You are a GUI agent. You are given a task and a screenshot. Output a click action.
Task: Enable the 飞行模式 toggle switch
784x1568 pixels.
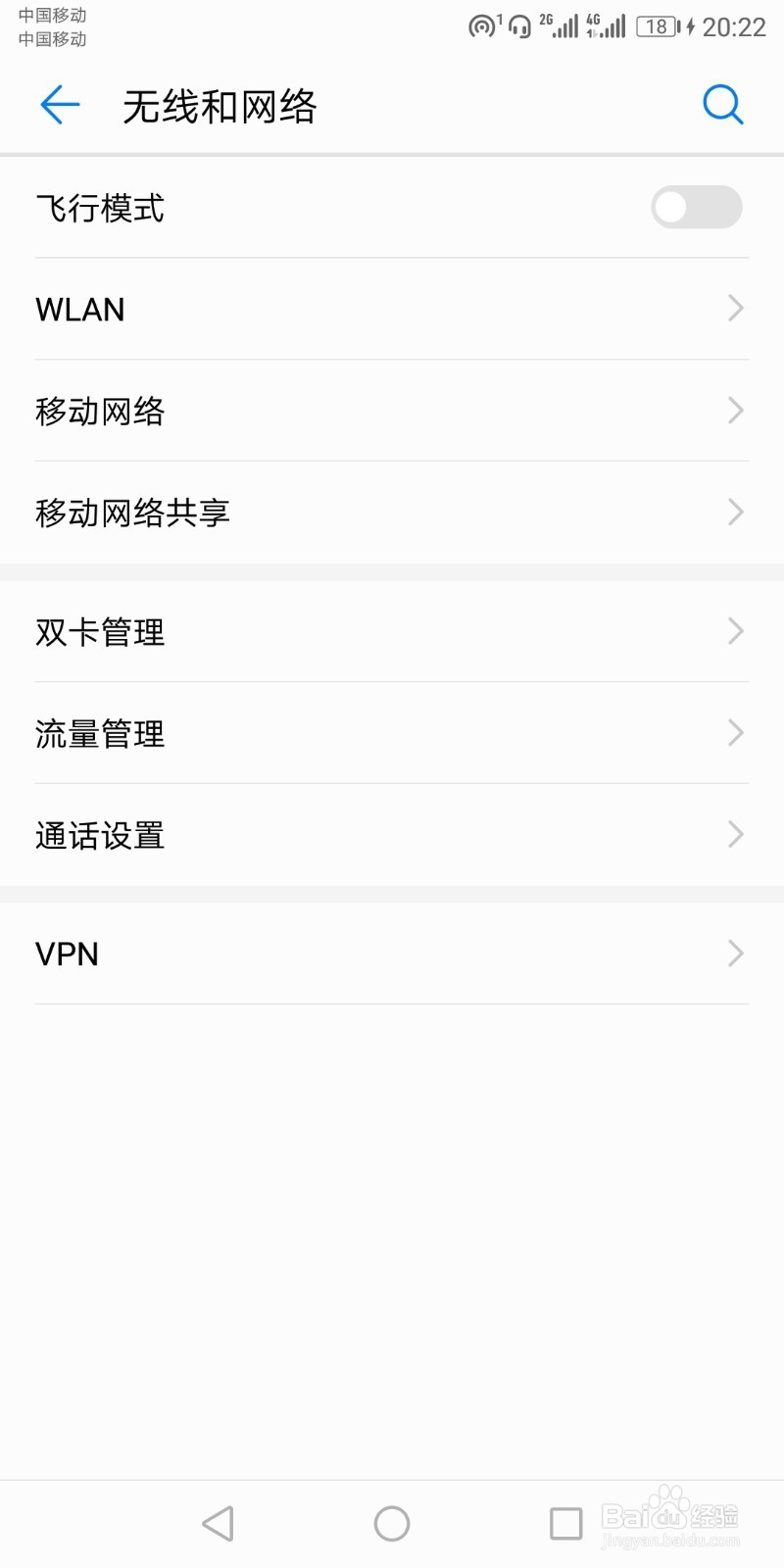696,208
